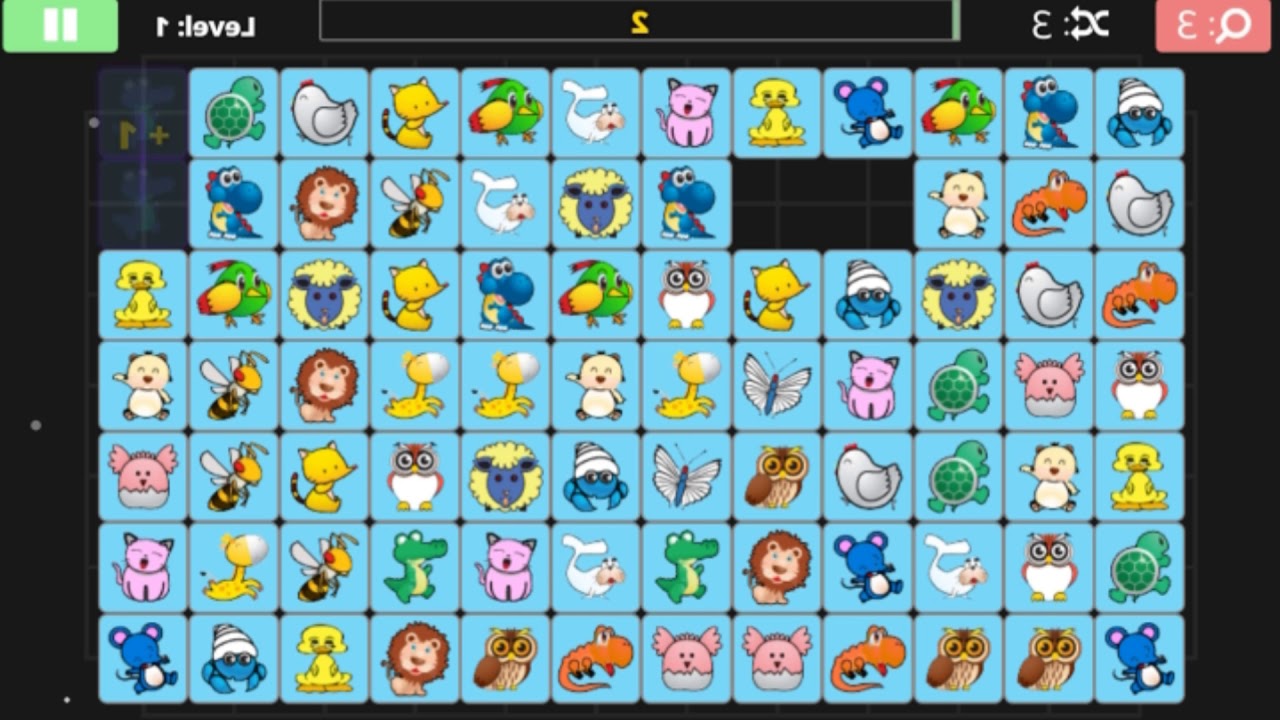This screenshot has width=1280, height=720.
Task: Pause the game with the green button
Action: click(x=60, y=26)
